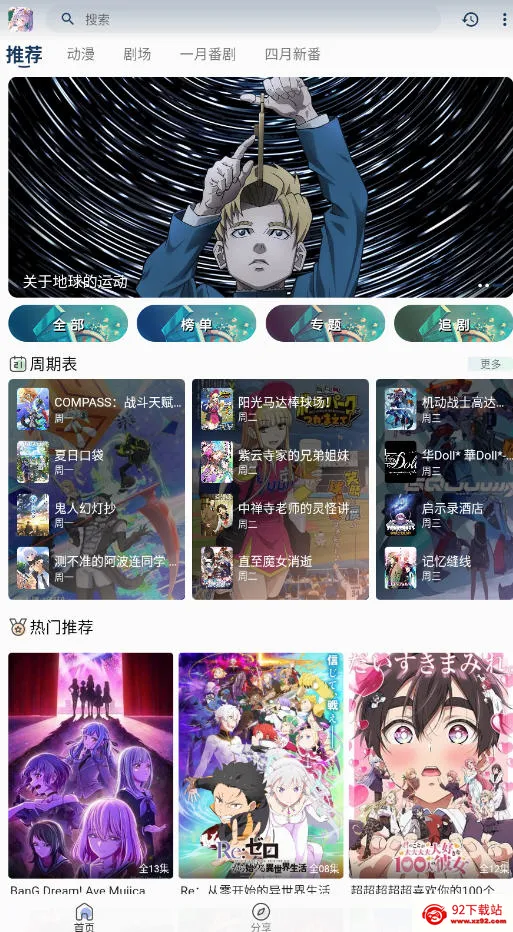The width and height of the screenshot is (513, 932).
Task: Go to the 分享 tab
Action: click(x=260, y=917)
